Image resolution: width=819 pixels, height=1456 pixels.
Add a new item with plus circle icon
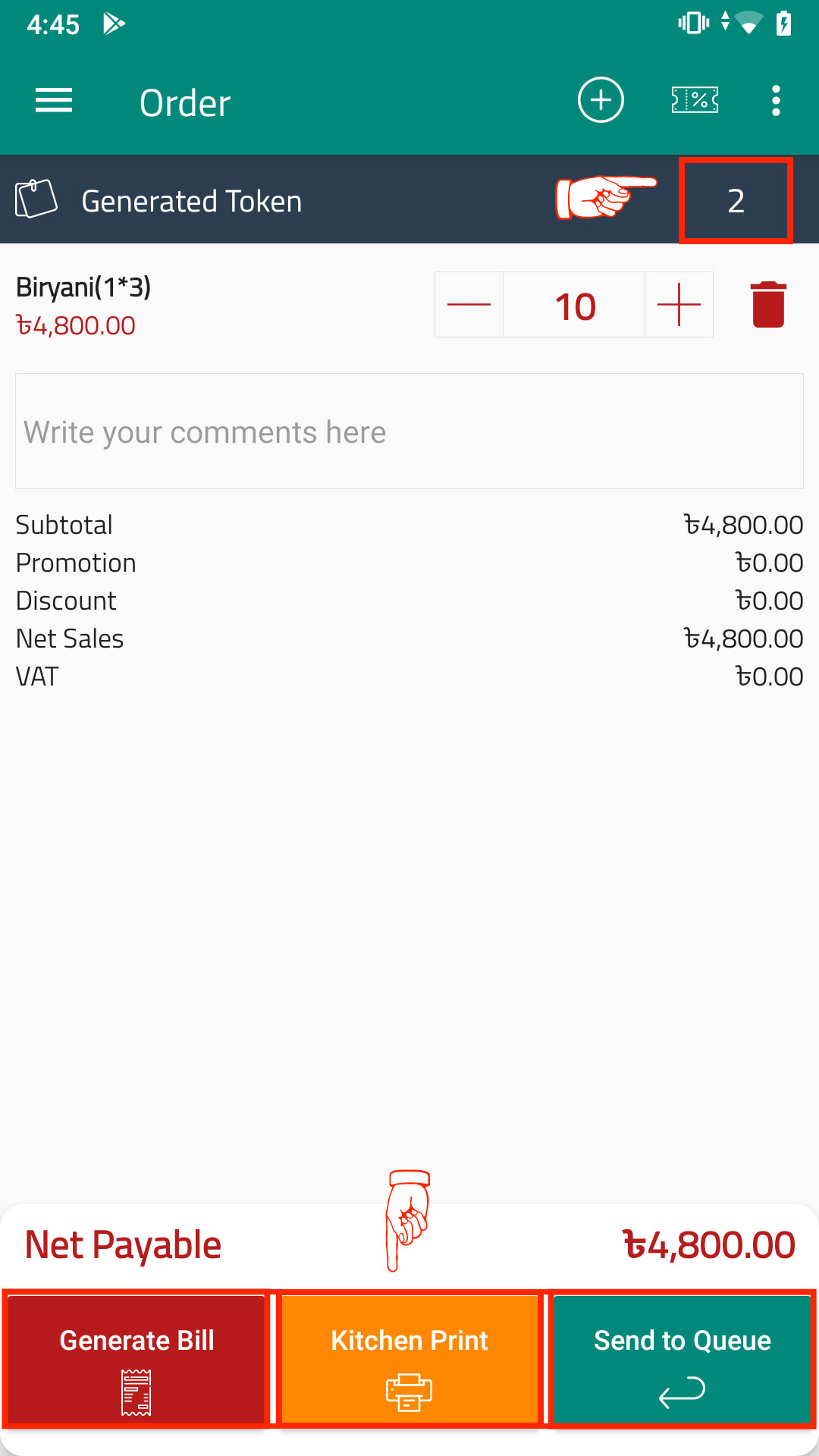click(x=601, y=100)
